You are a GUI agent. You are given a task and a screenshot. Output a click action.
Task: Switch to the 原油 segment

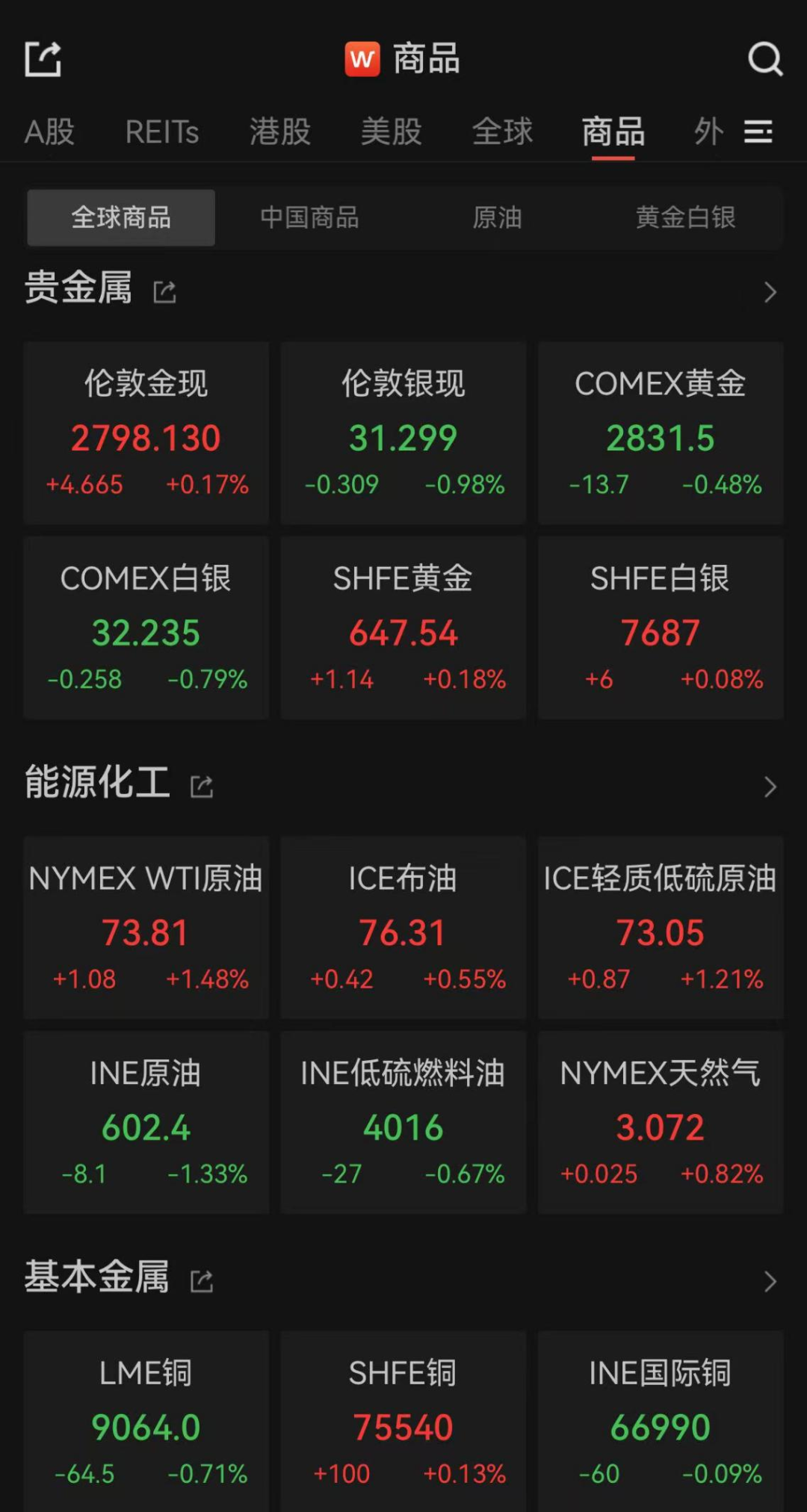[x=497, y=217]
